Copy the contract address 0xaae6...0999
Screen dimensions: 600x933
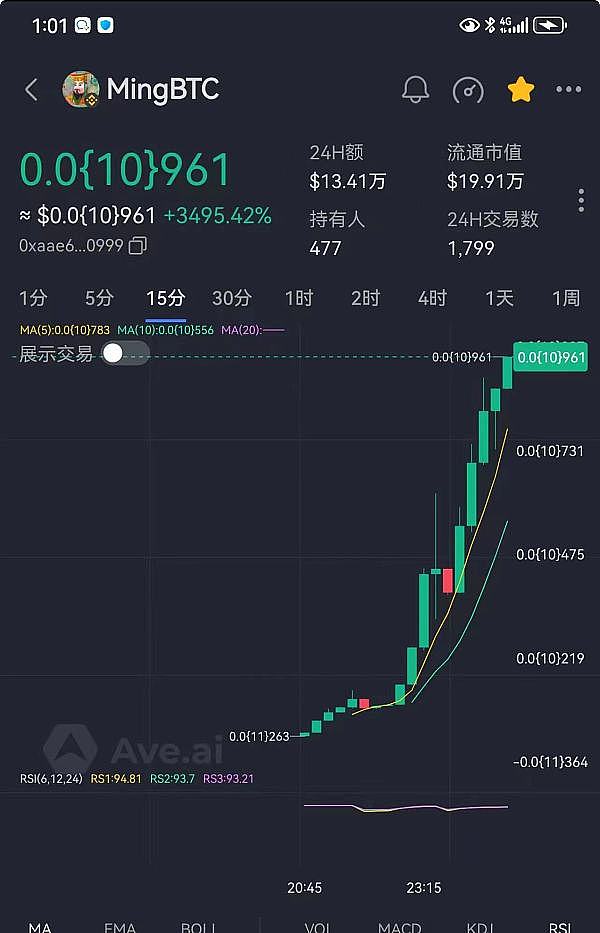pos(138,245)
